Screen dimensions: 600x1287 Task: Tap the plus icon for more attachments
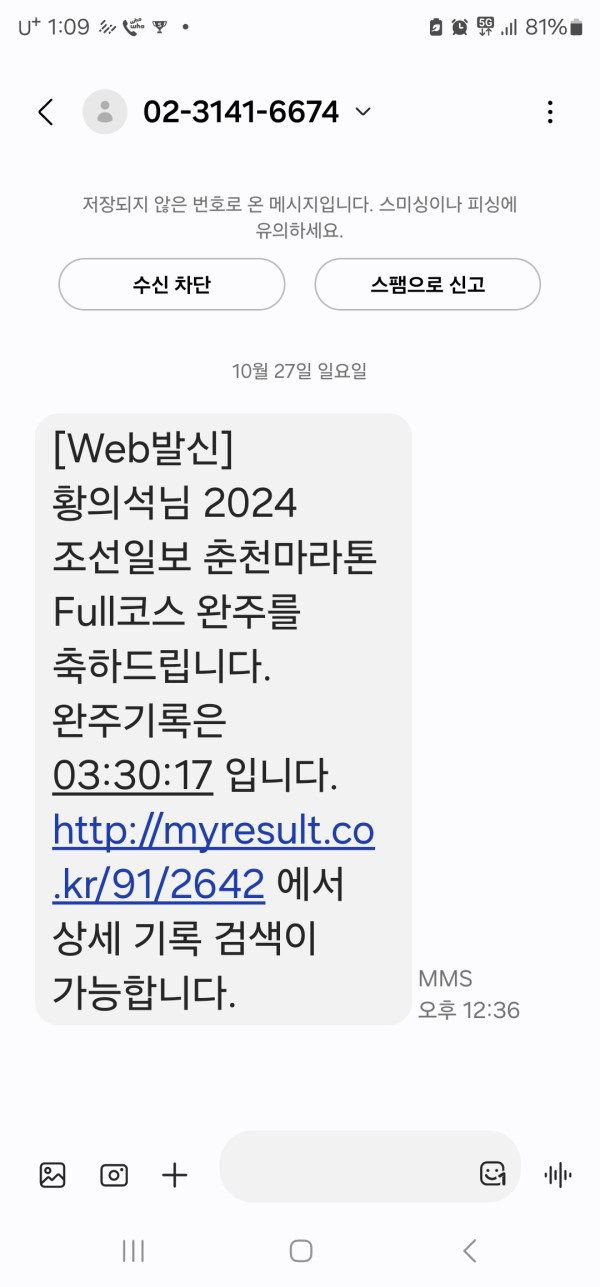tap(175, 1174)
